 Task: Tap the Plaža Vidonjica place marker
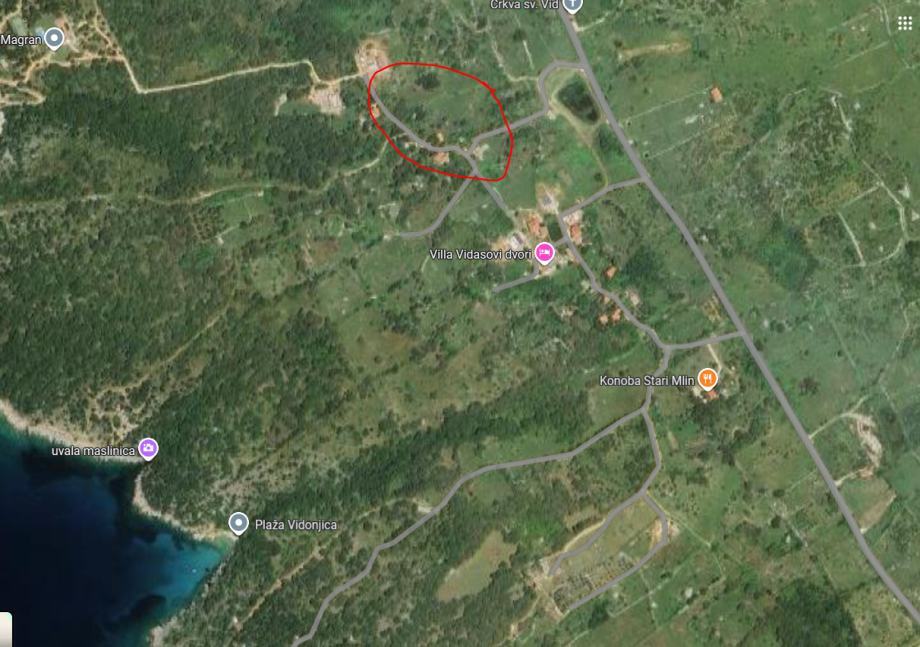[238, 523]
